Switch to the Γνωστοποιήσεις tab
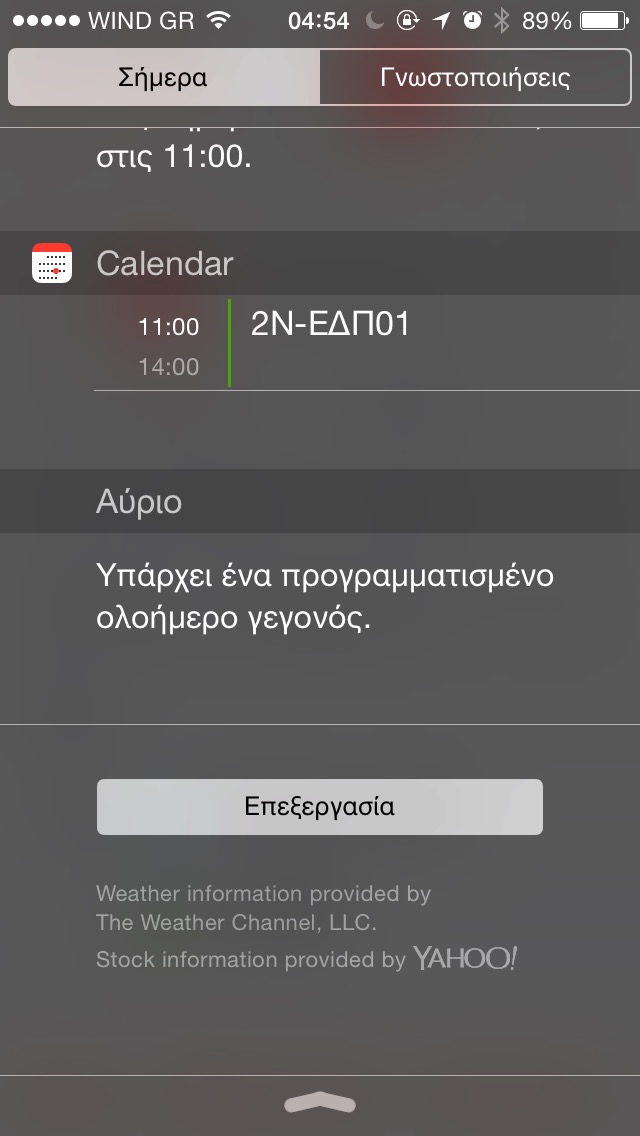640x1136 pixels. pyautogui.click(x=475, y=77)
